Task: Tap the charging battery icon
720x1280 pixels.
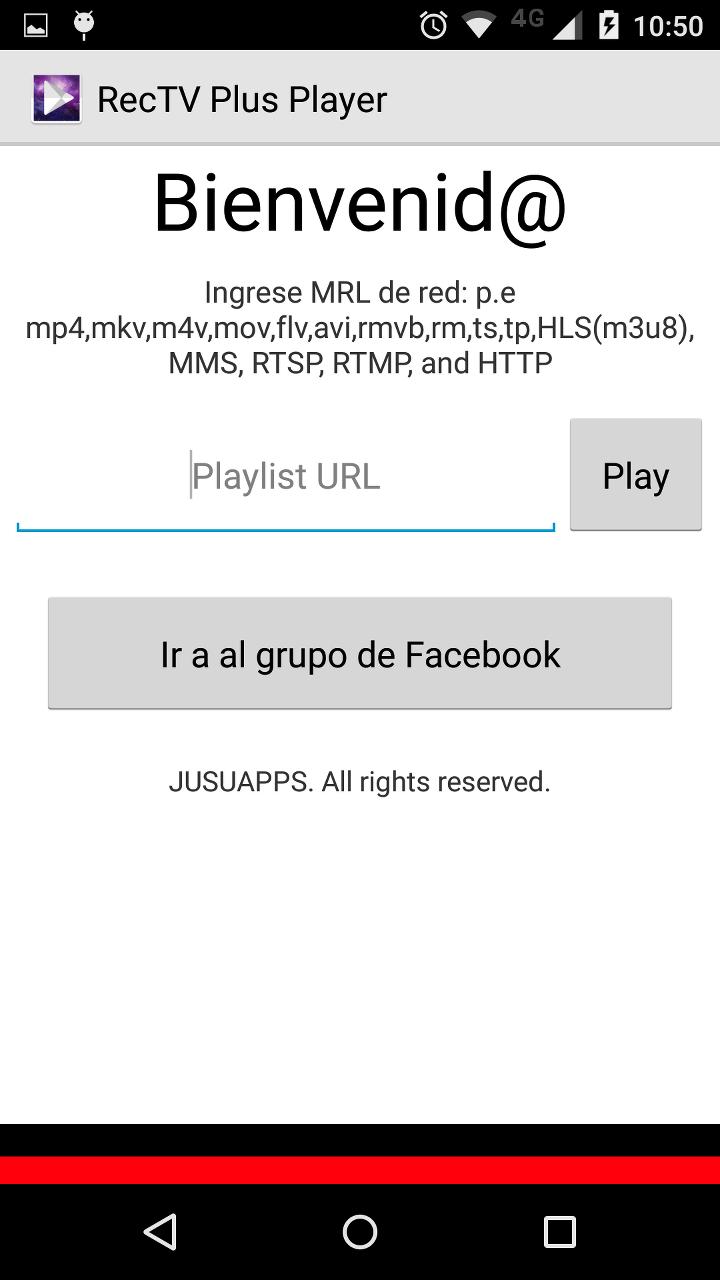Action: coord(607,25)
